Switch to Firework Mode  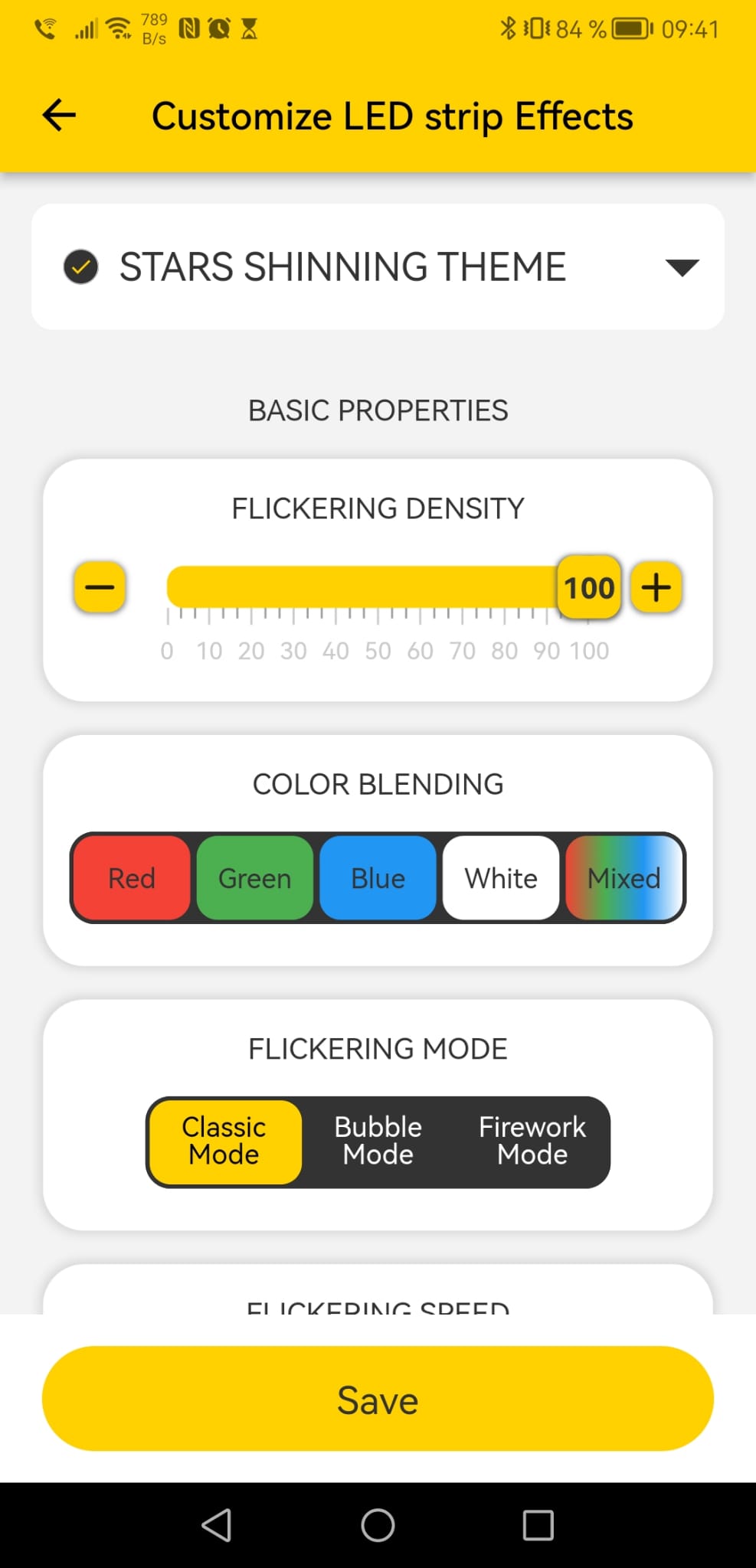click(x=532, y=1142)
